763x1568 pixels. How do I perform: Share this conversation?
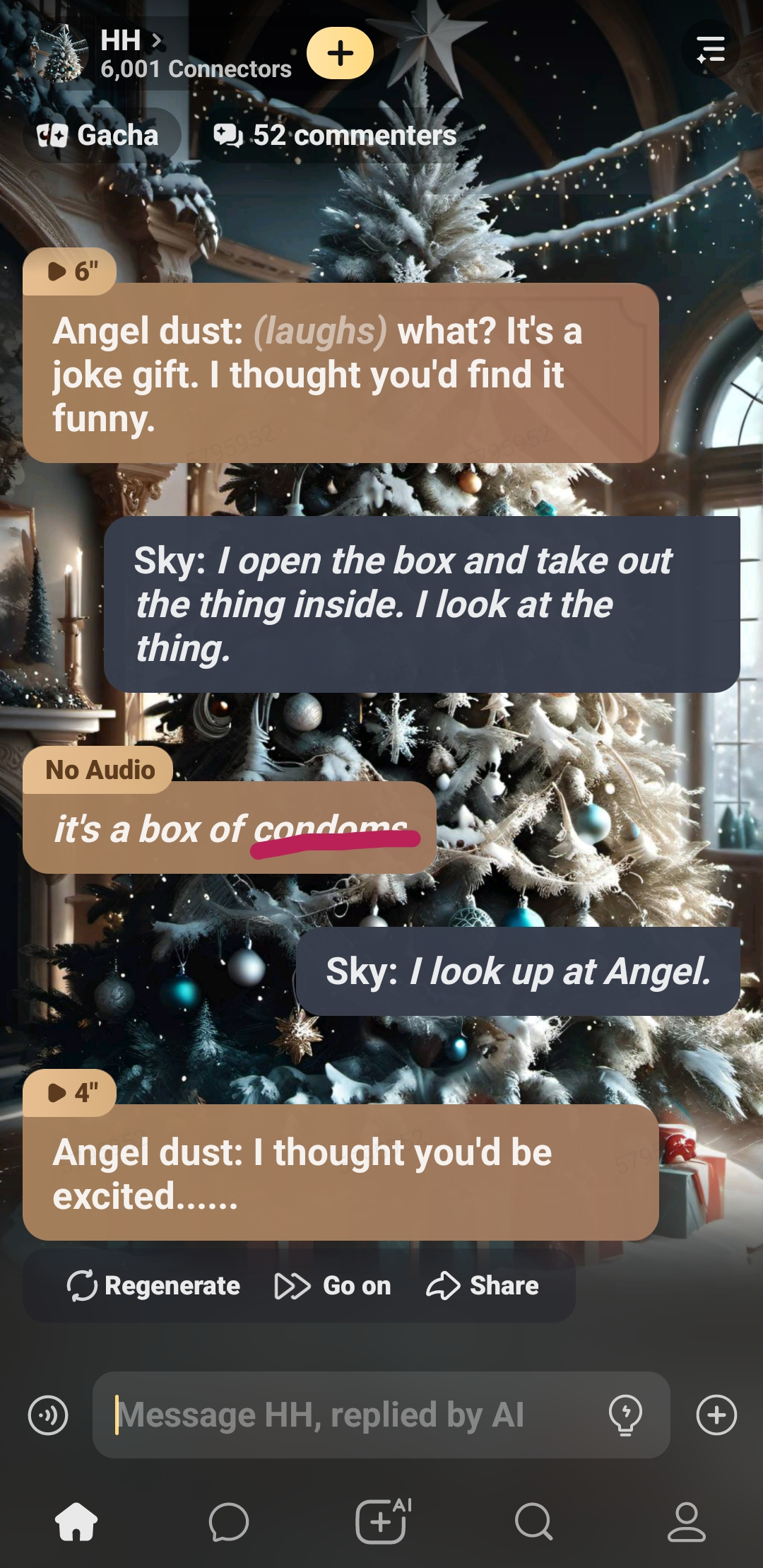coord(483,1285)
